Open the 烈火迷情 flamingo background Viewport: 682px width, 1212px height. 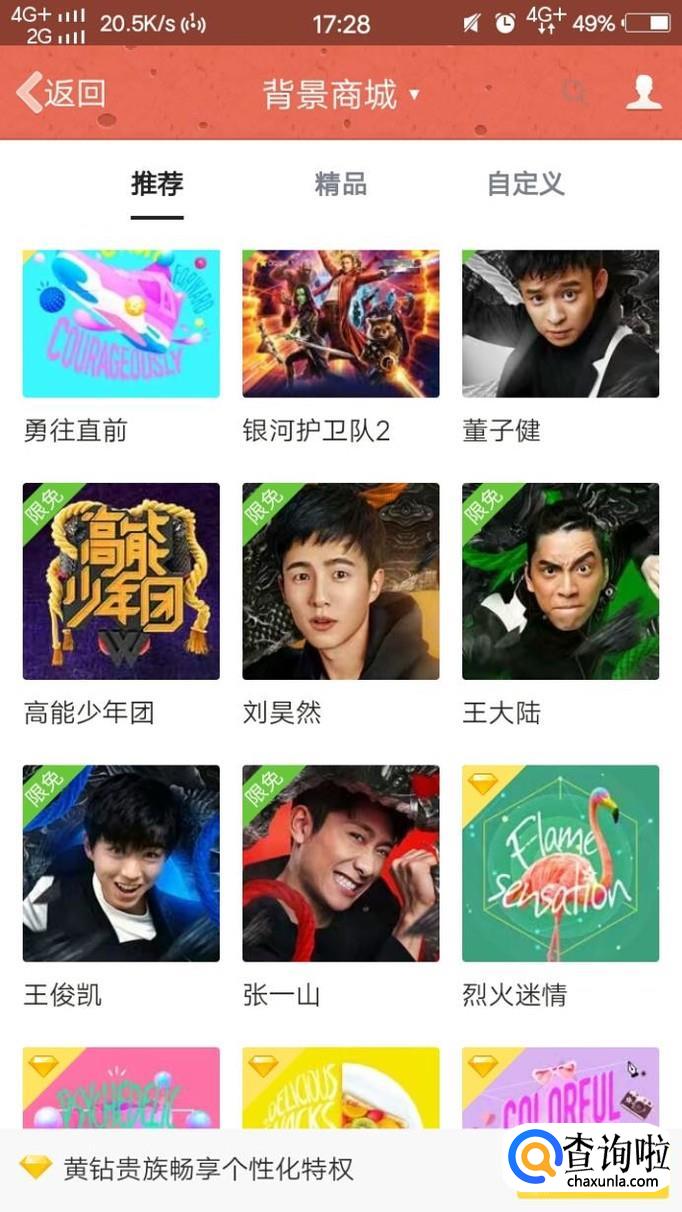click(x=560, y=863)
